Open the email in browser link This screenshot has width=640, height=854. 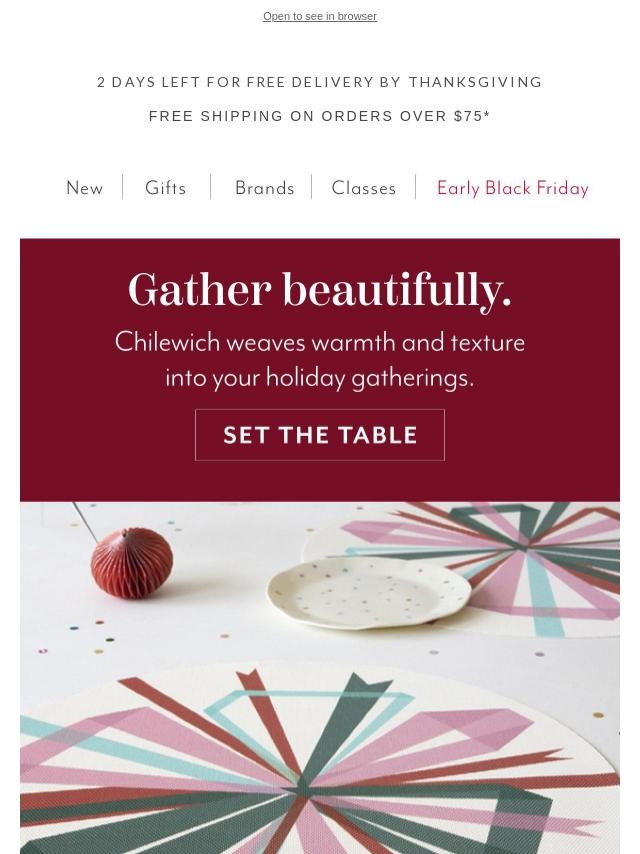click(x=319, y=16)
